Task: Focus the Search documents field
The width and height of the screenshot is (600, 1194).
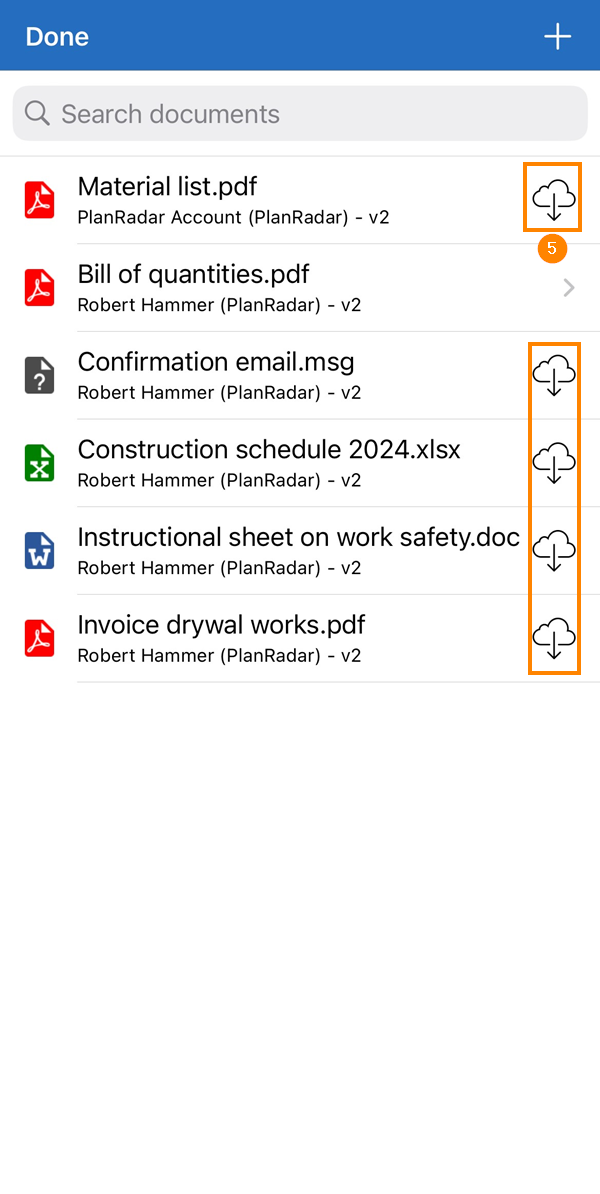Action: tap(300, 113)
